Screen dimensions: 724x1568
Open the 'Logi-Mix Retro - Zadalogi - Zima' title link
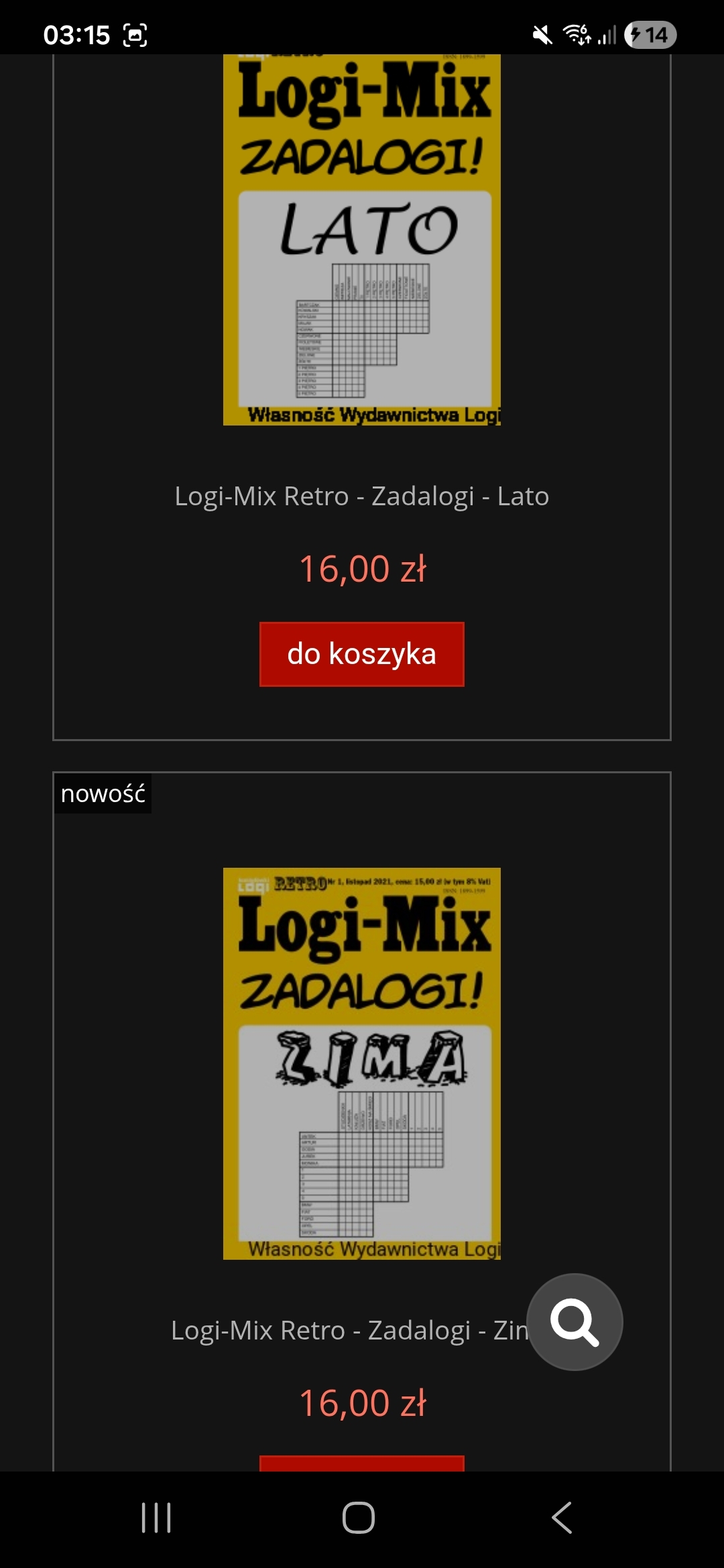[x=349, y=1330]
